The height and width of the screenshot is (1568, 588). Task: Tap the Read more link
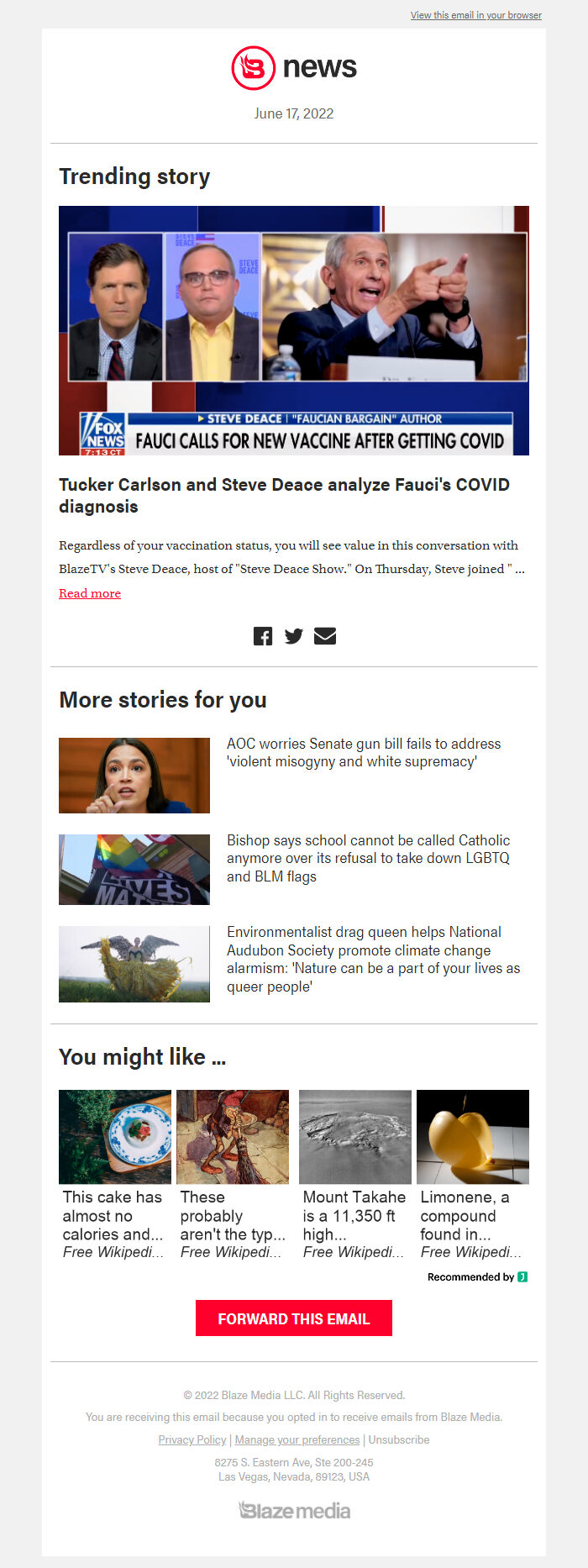90,593
